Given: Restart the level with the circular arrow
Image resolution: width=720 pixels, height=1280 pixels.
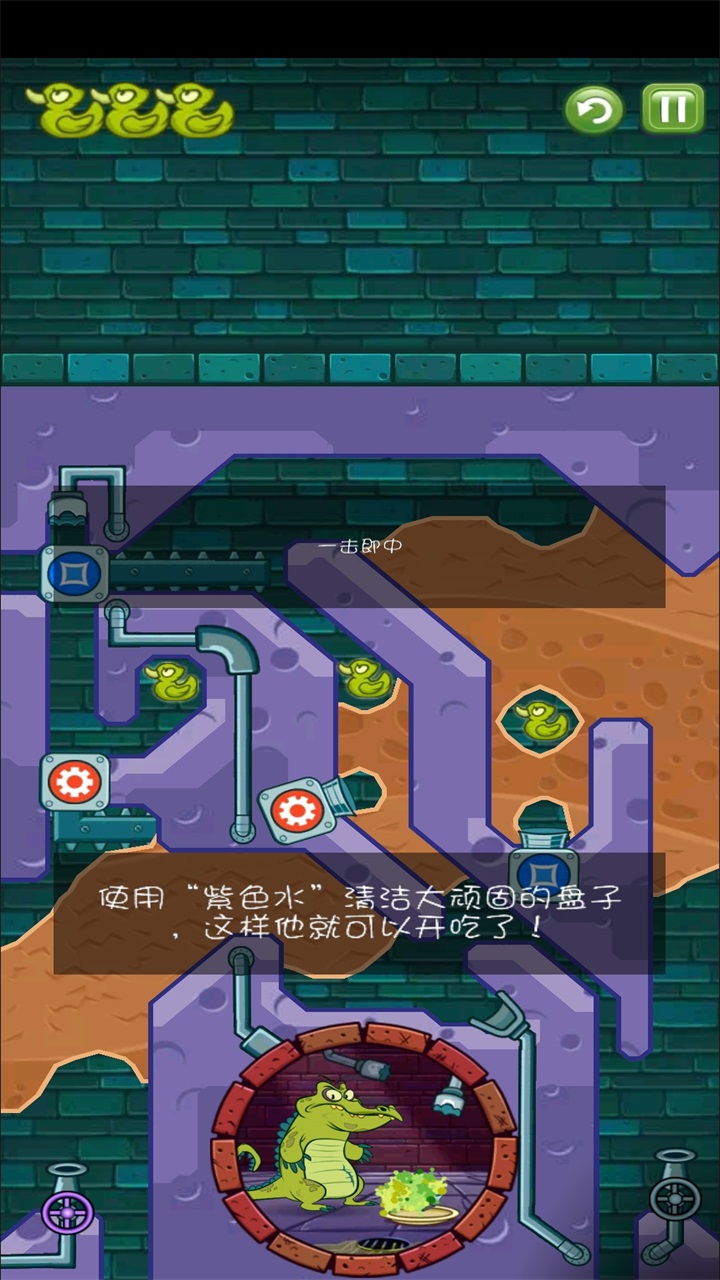Looking at the screenshot, I should point(594,108).
